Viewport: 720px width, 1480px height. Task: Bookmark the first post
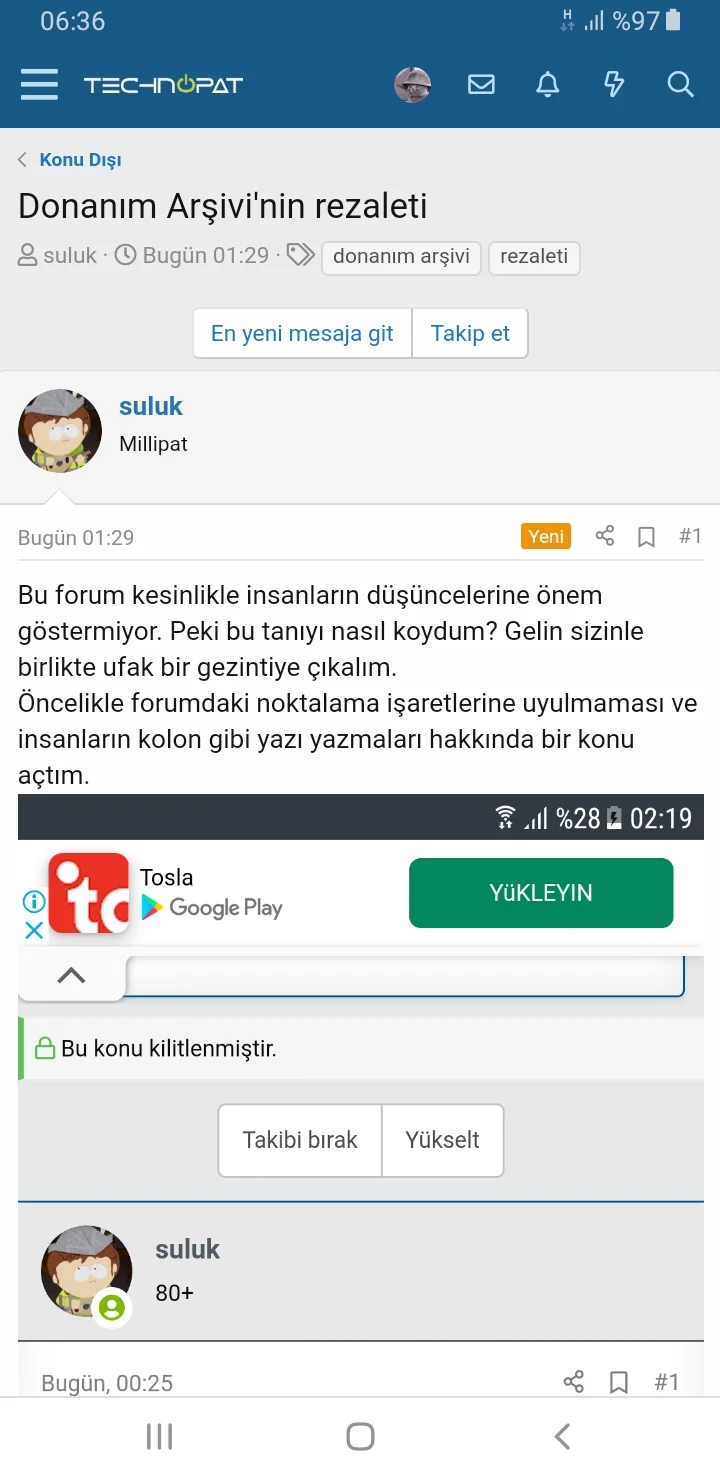tap(647, 538)
